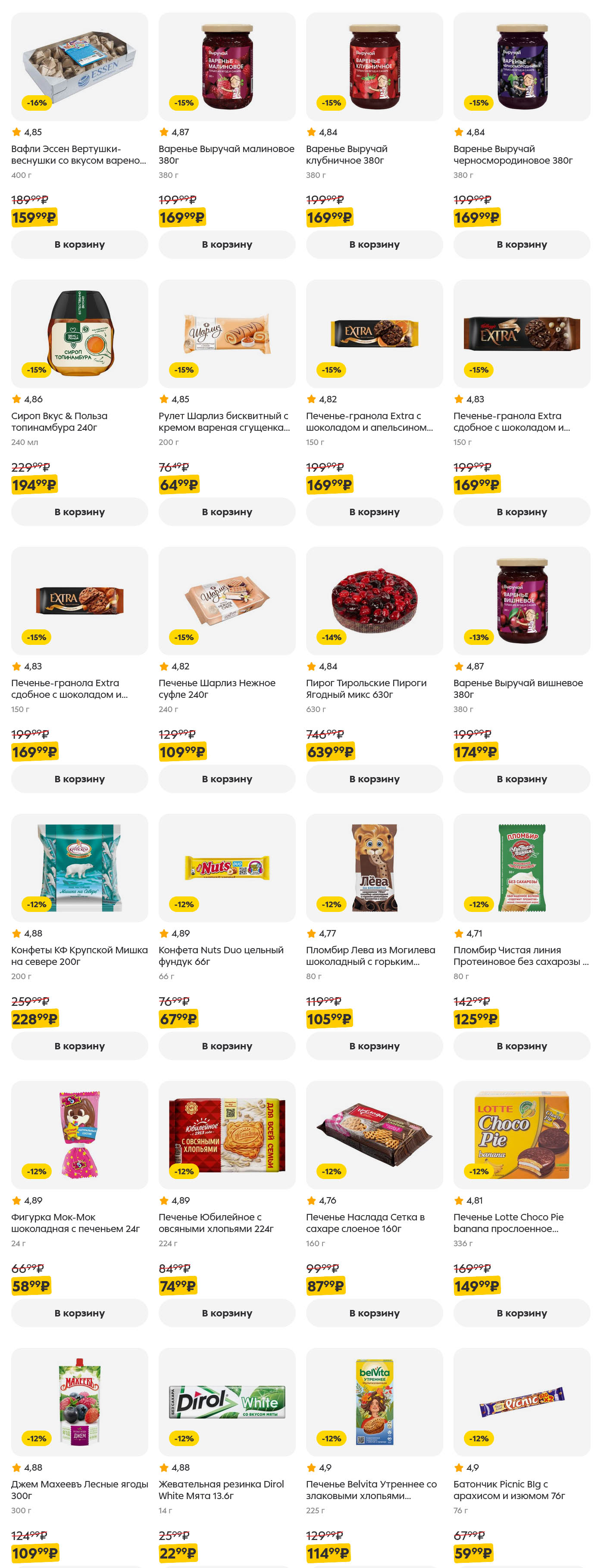Add Пирог Тирольские Пироги to cart
Viewport: 607px width, 1568px height.
click(374, 779)
